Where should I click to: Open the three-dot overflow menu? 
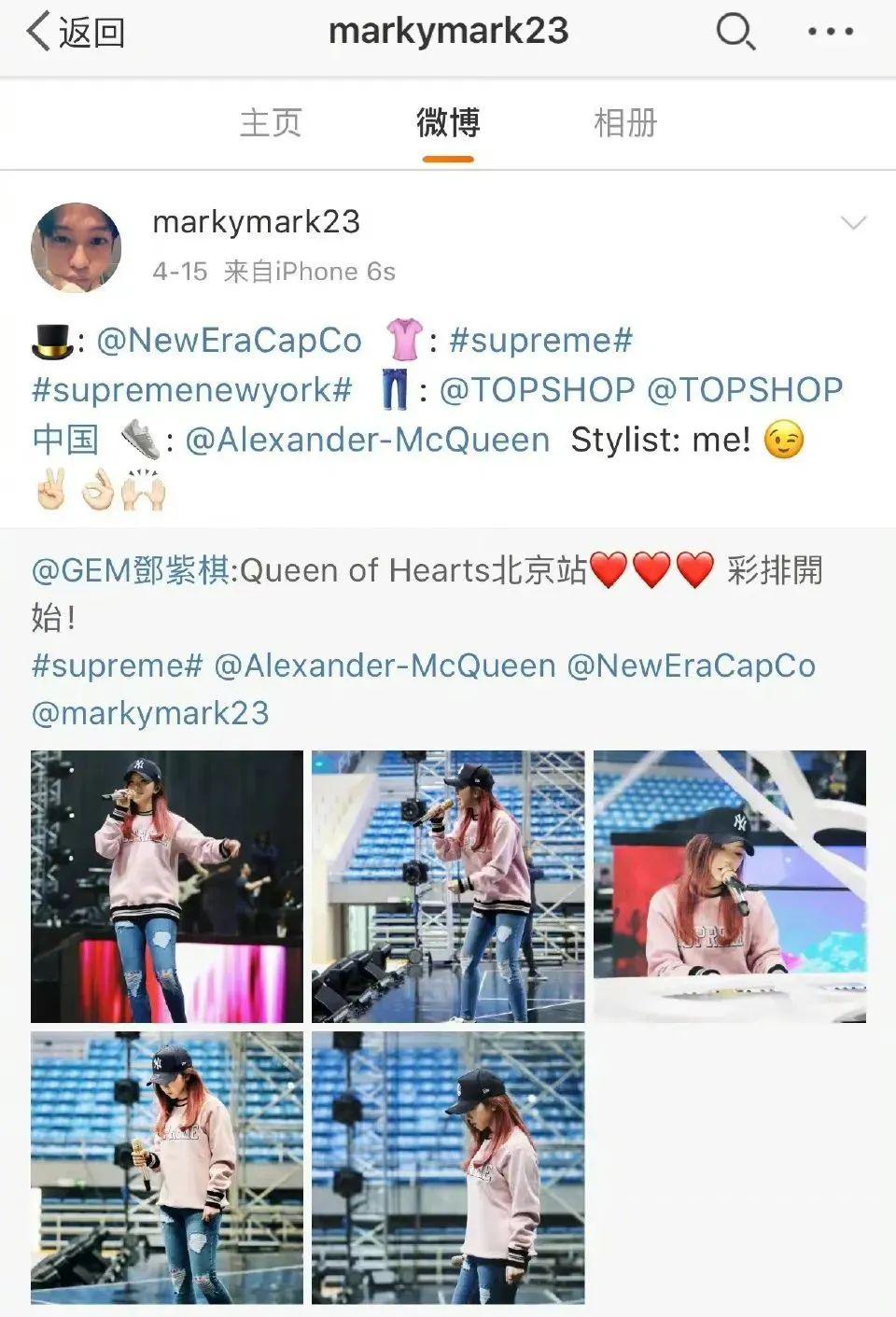[x=830, y=33]
